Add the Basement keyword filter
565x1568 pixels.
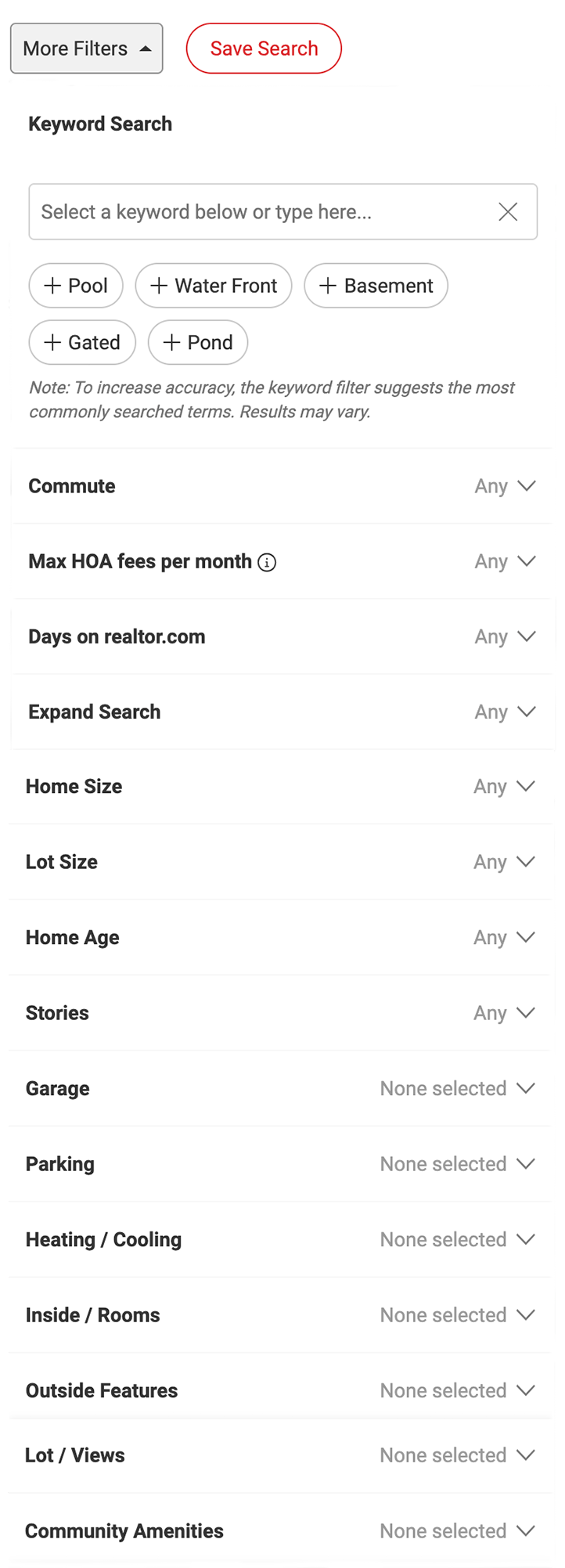coord(376,286)
